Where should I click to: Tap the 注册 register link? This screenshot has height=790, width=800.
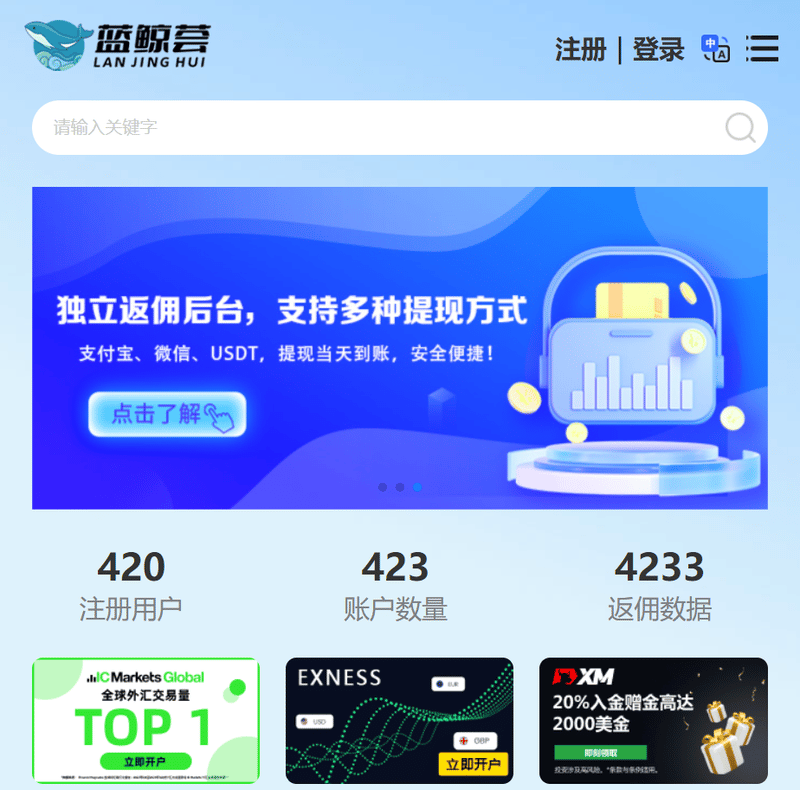click(581, 48)
